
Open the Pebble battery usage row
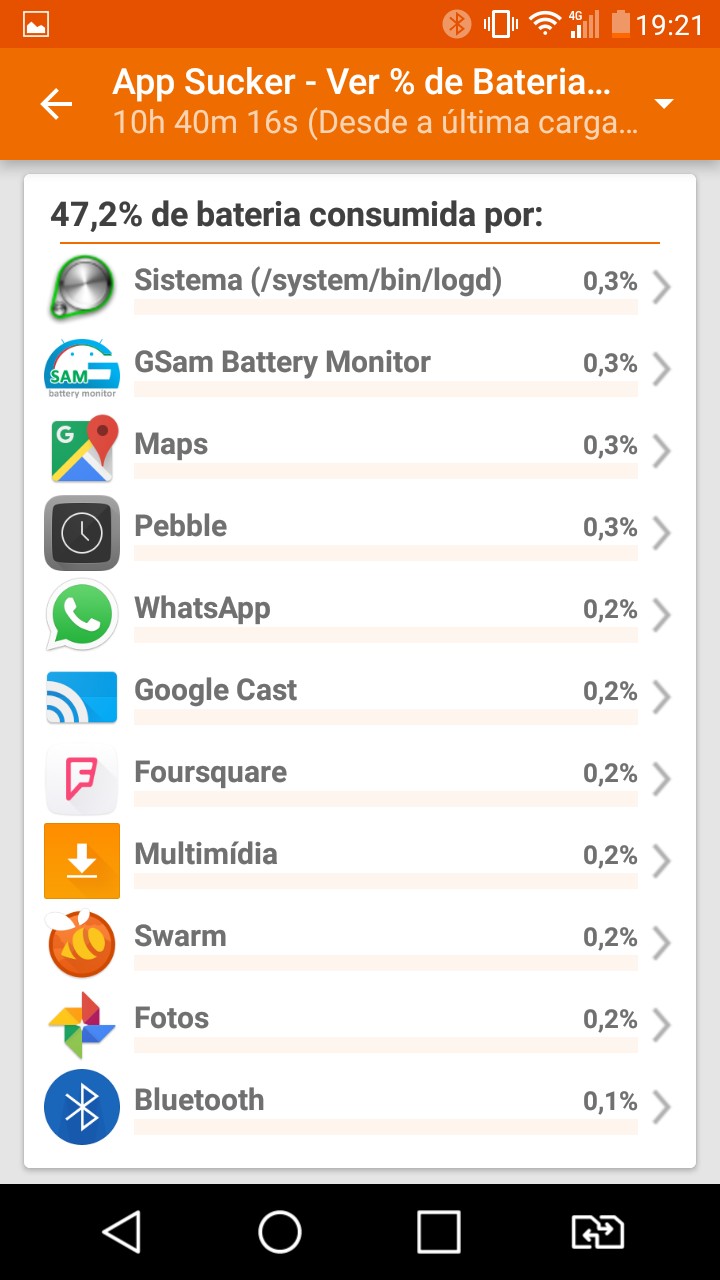[x=360, y=533]
